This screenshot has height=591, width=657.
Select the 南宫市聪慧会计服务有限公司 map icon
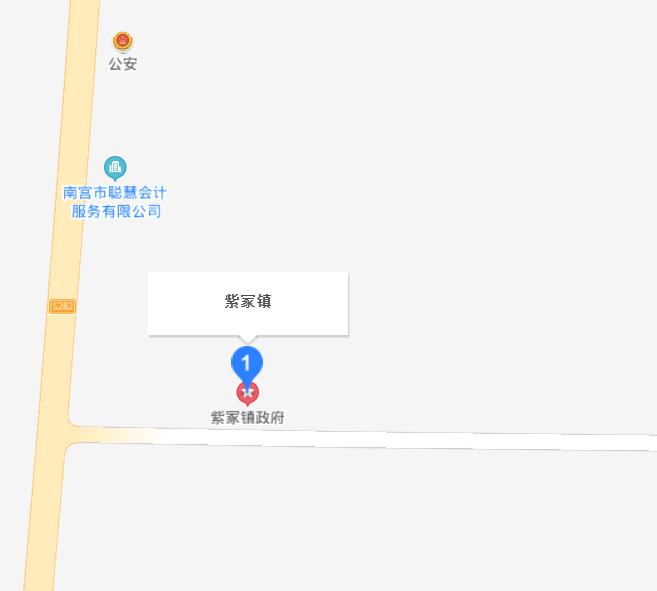(115, 166)
